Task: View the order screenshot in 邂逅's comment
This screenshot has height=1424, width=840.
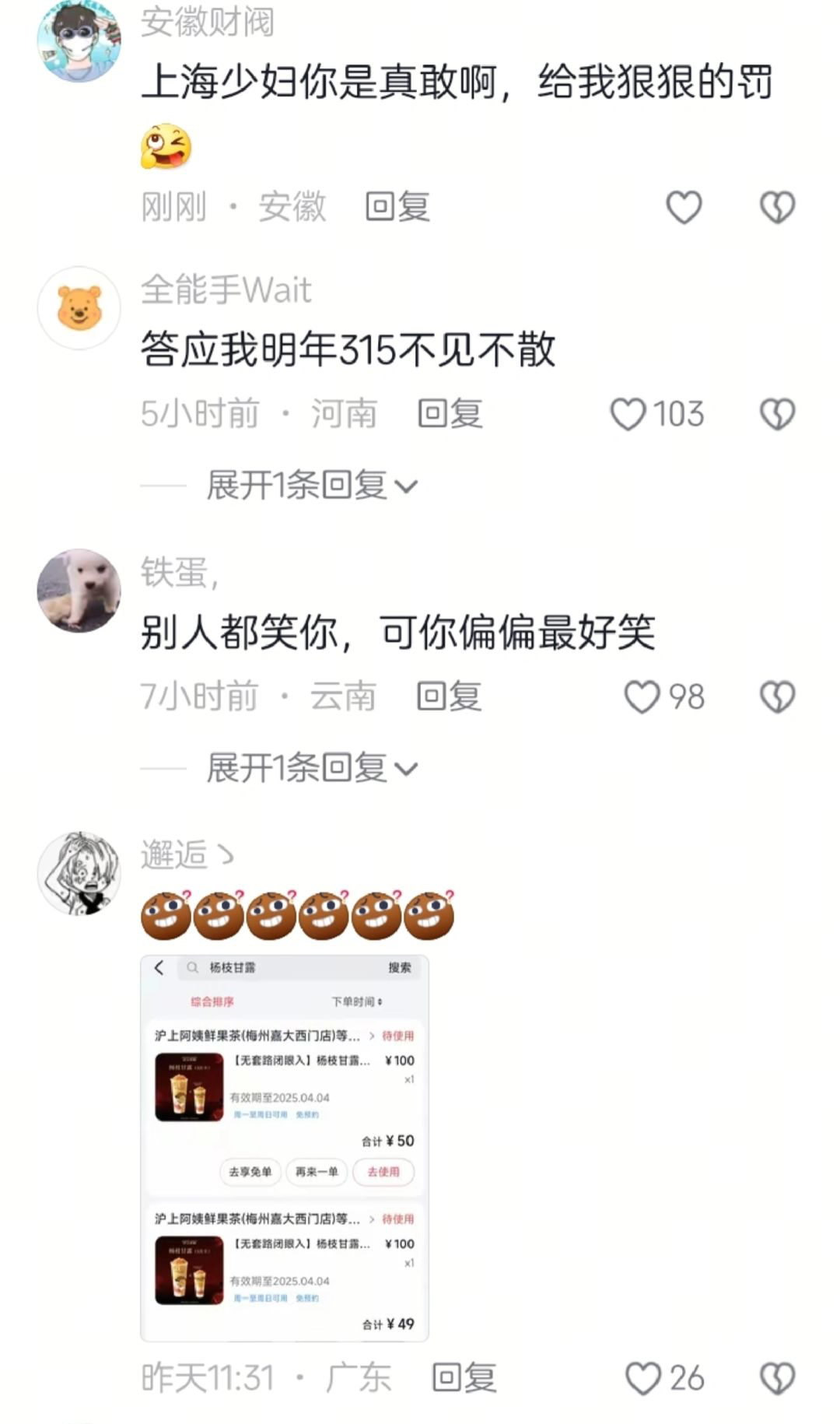Action: pos(285,1149)
